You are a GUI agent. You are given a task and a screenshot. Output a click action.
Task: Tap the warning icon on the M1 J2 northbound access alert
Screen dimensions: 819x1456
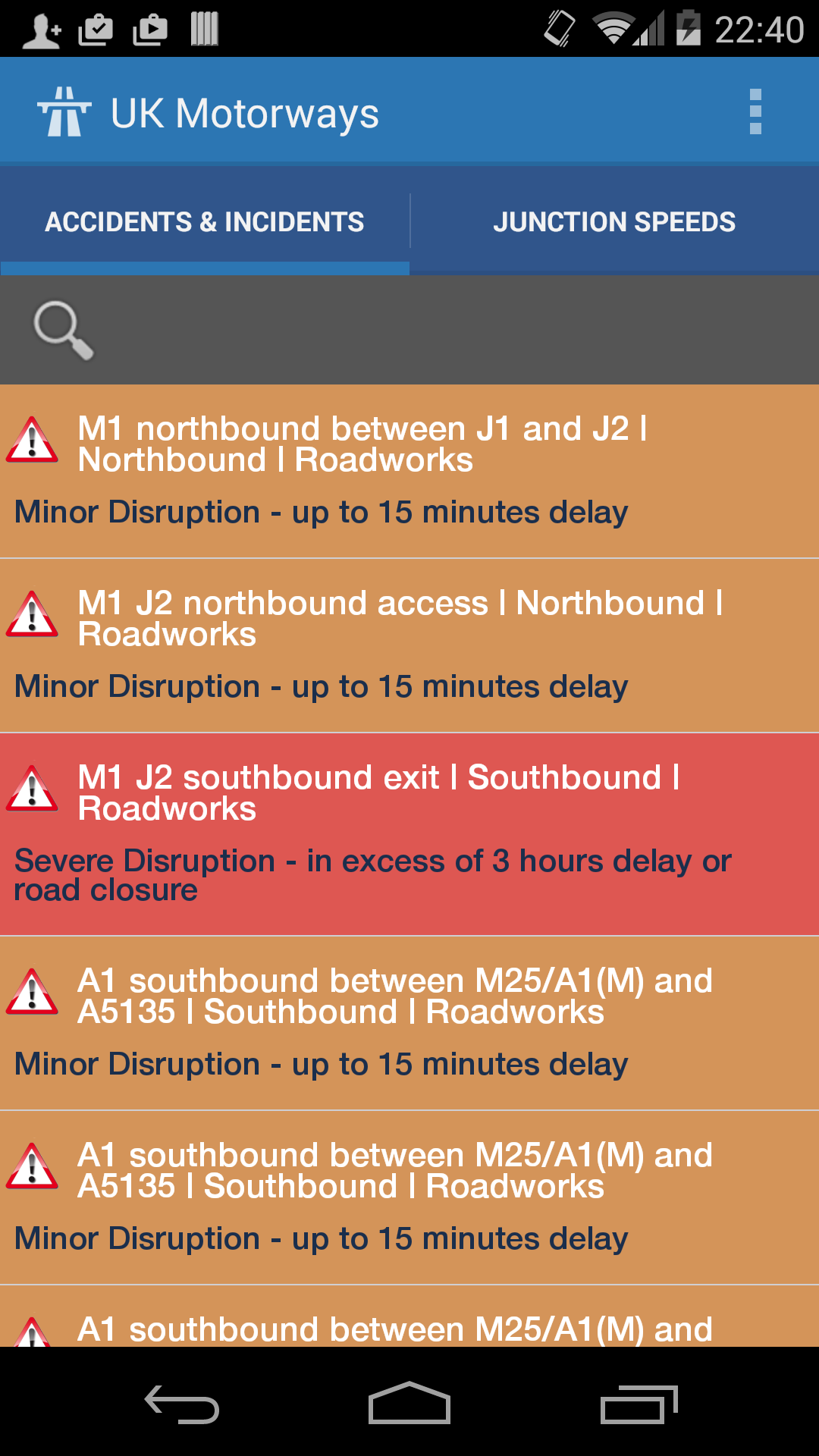click(x=33, y=618)
